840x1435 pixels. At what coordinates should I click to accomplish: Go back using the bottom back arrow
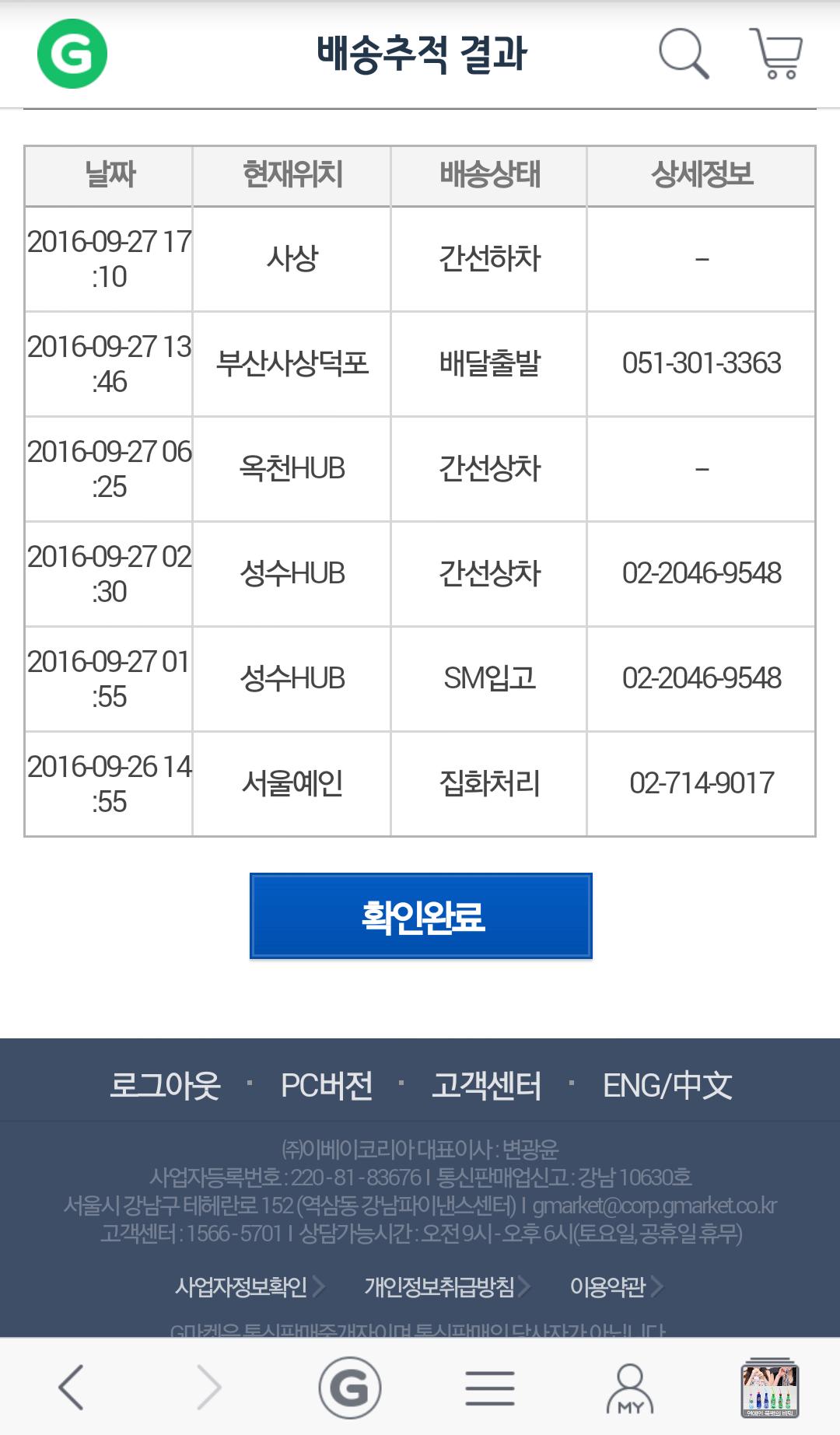point(71,1387)
